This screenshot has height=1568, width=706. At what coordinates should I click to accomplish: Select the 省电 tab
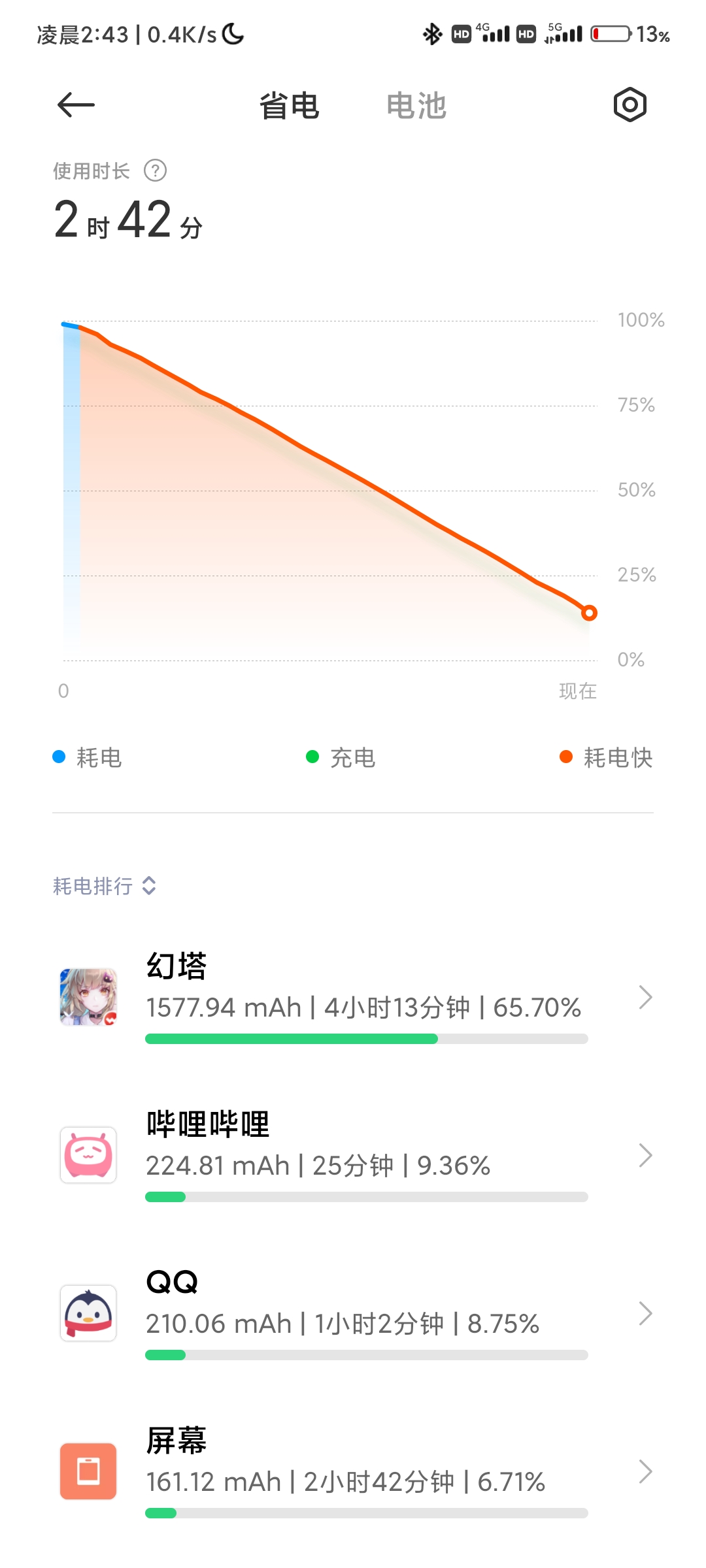[x=289, y=105]
